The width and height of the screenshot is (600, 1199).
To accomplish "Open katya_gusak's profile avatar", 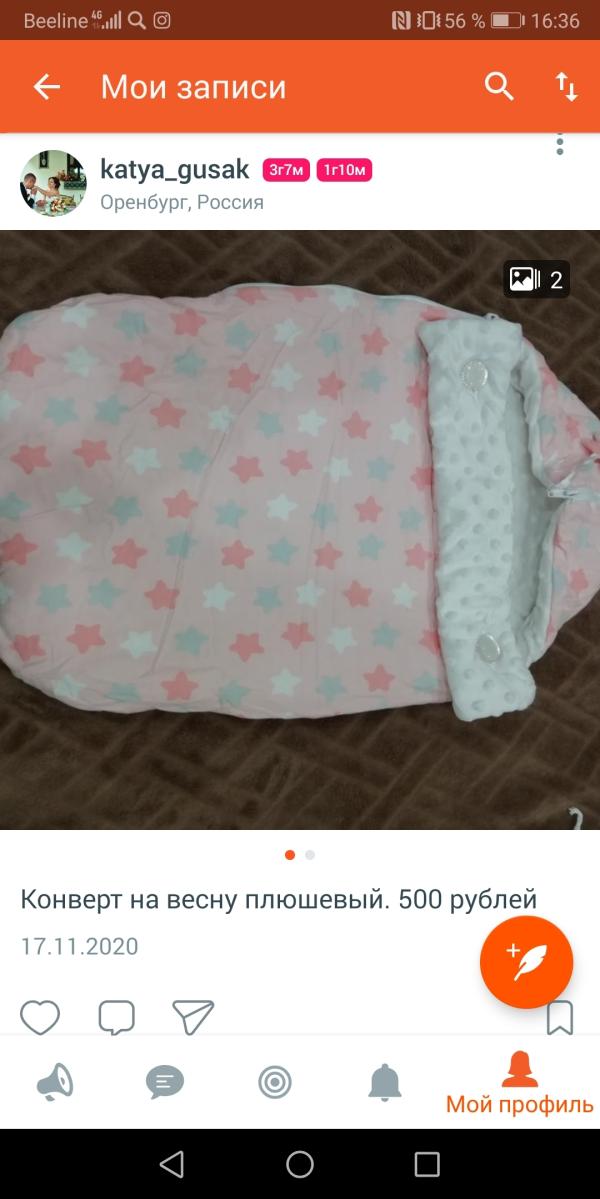I will pos(54,183).
